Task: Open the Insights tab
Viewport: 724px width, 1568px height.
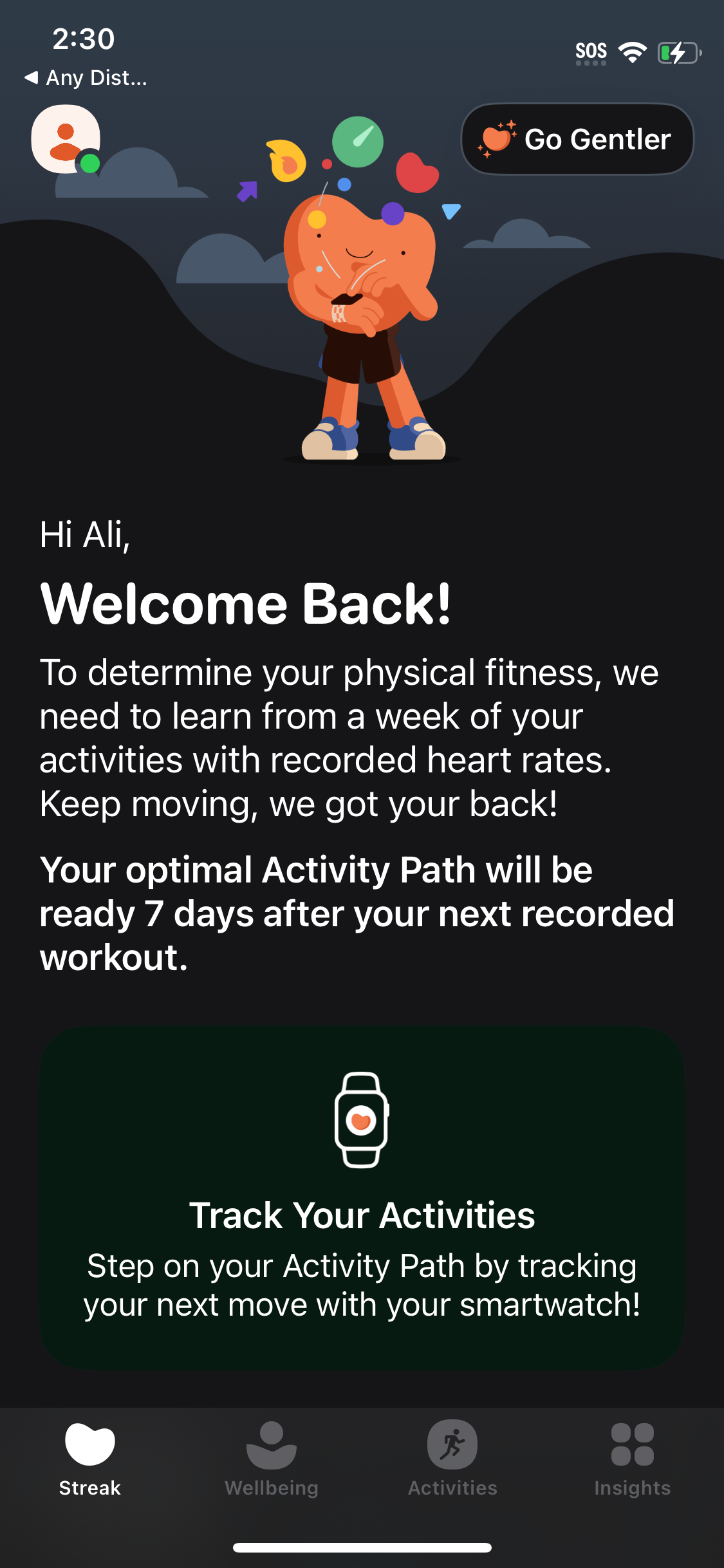Action: (632, 1459)
